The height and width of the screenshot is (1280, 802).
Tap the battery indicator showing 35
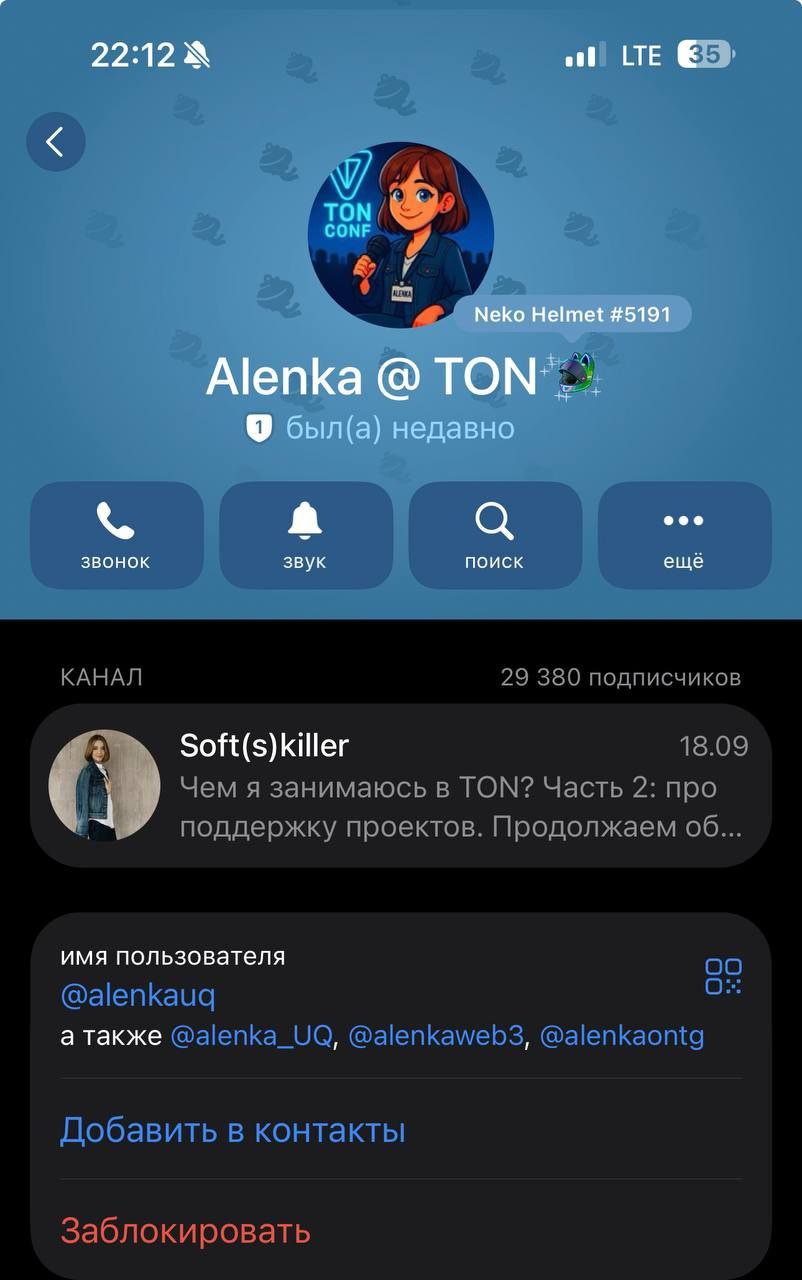click(706, 55)
